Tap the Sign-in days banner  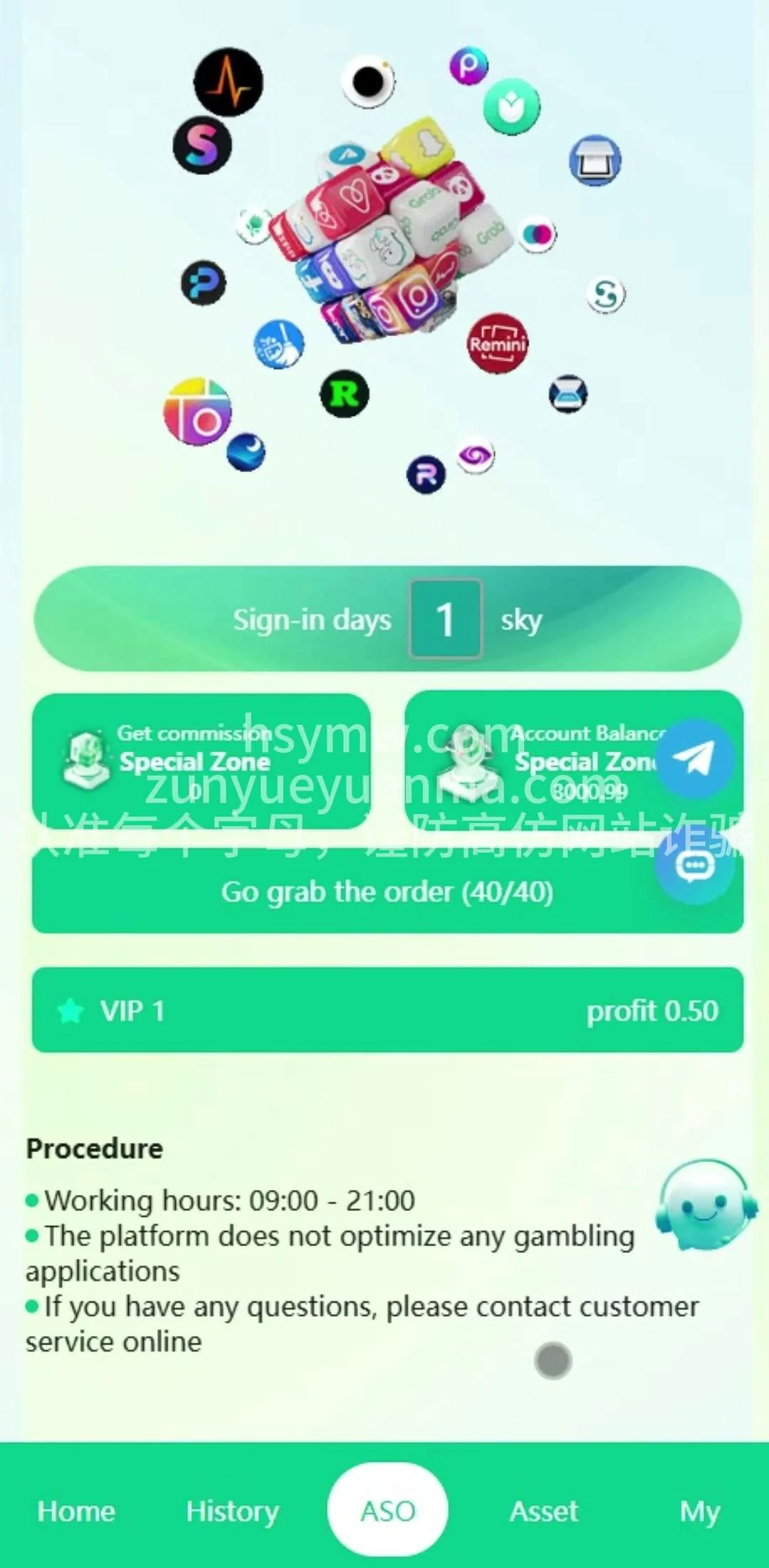point(387,620)
